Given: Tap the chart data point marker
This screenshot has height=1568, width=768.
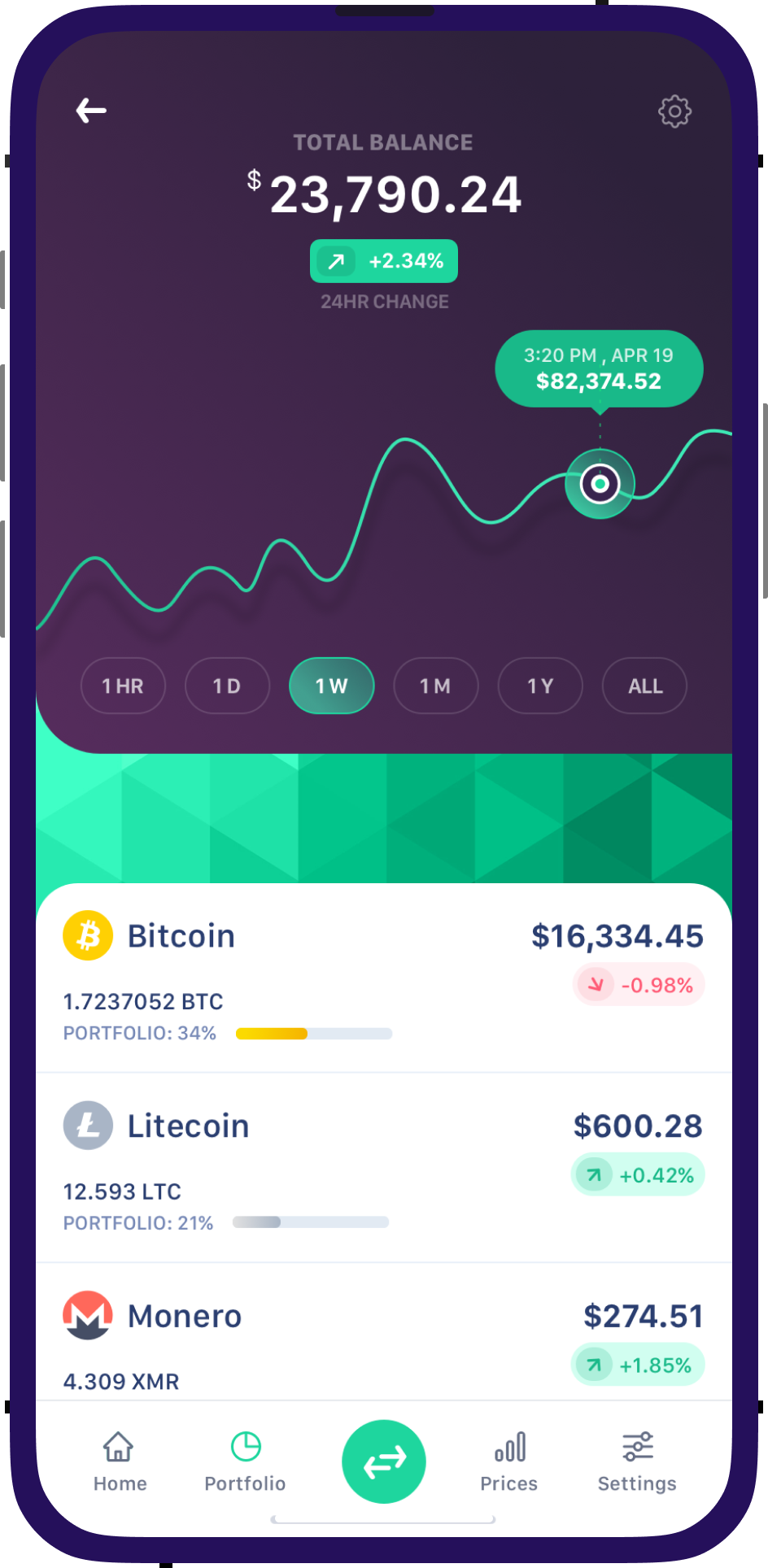Looking at the screenshot, I should [600, 484].
